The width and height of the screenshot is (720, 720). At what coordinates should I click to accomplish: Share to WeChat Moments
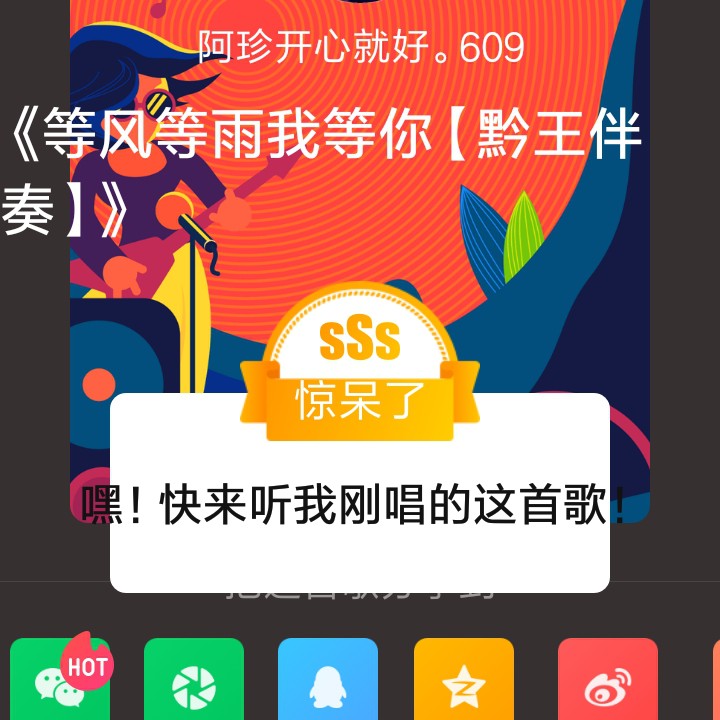pos(193,682)
